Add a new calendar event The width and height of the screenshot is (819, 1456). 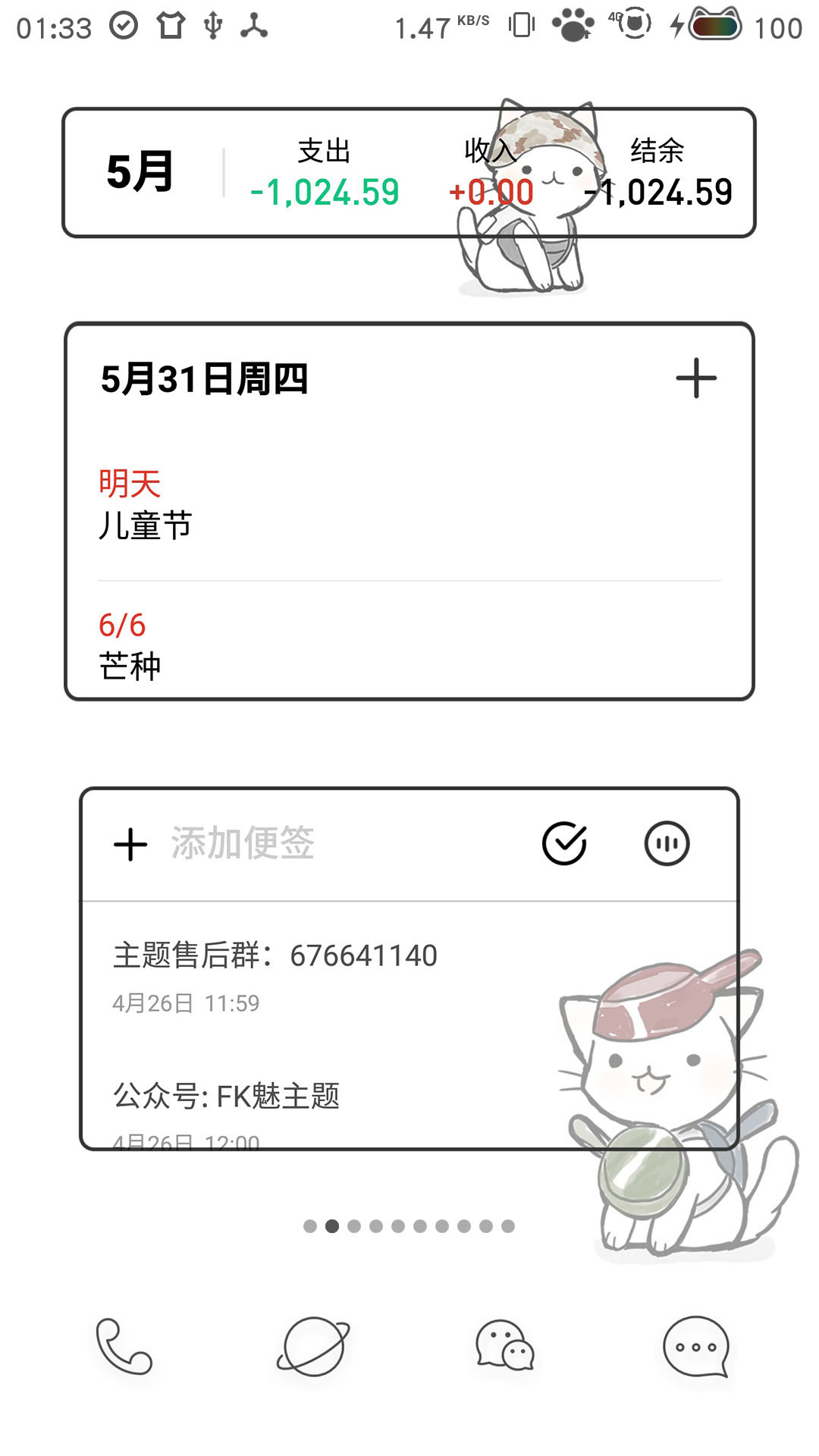pyautogui.click(x=695, y=378)
